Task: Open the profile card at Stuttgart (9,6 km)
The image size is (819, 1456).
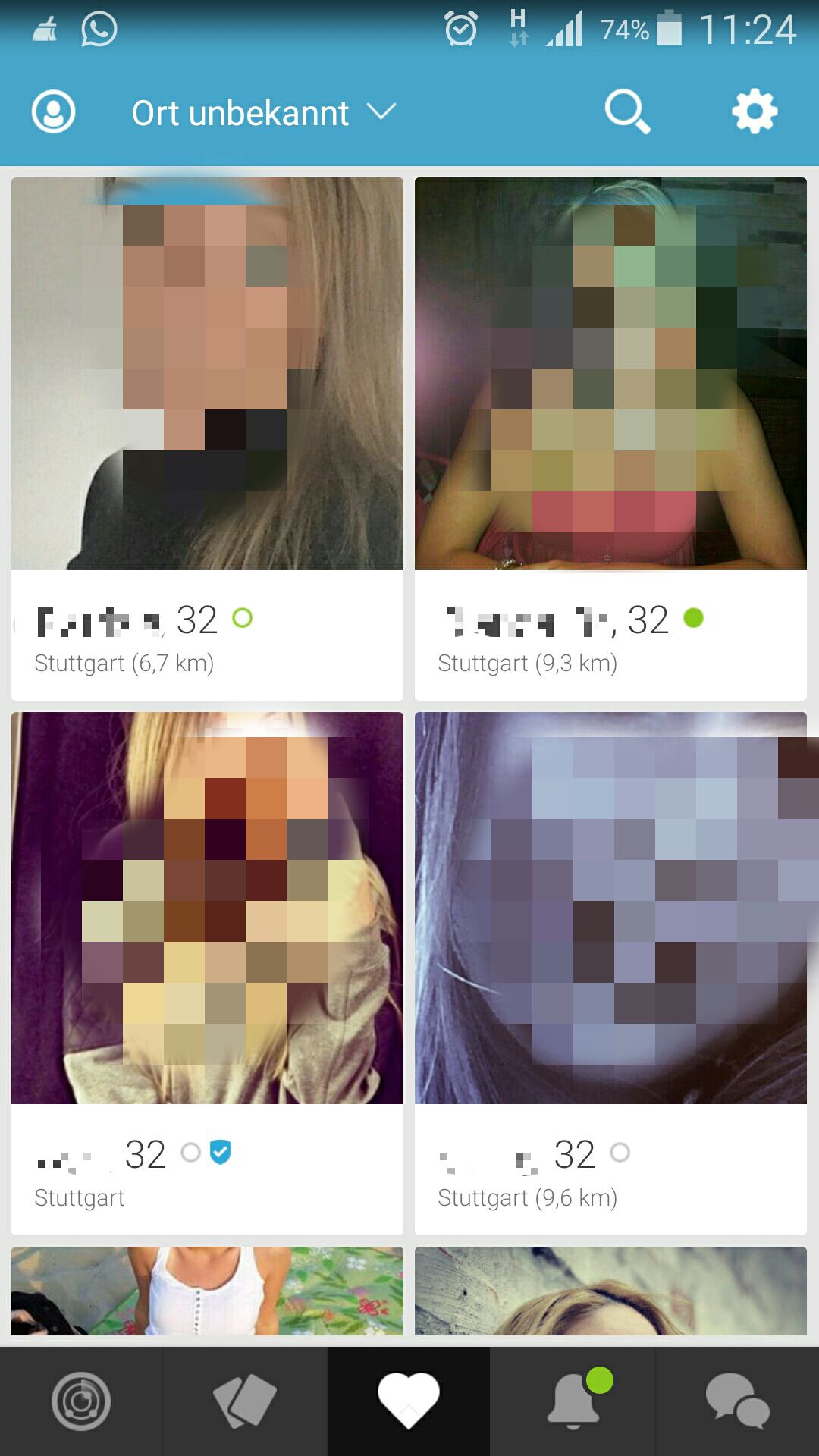Action: pos(610,973)
